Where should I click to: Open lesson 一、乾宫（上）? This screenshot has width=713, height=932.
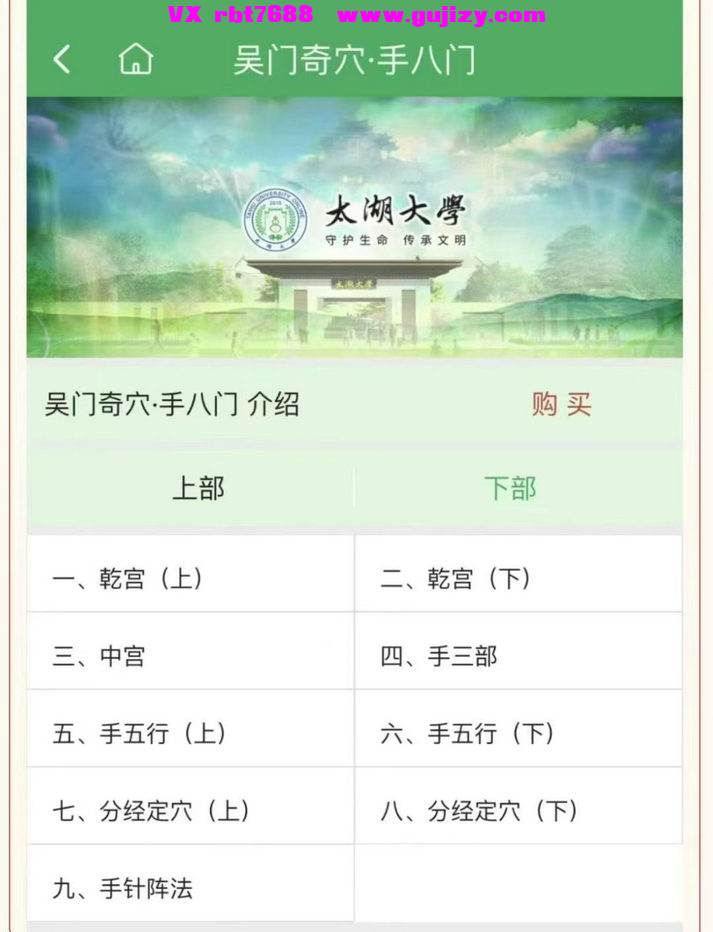coord(190,578)
